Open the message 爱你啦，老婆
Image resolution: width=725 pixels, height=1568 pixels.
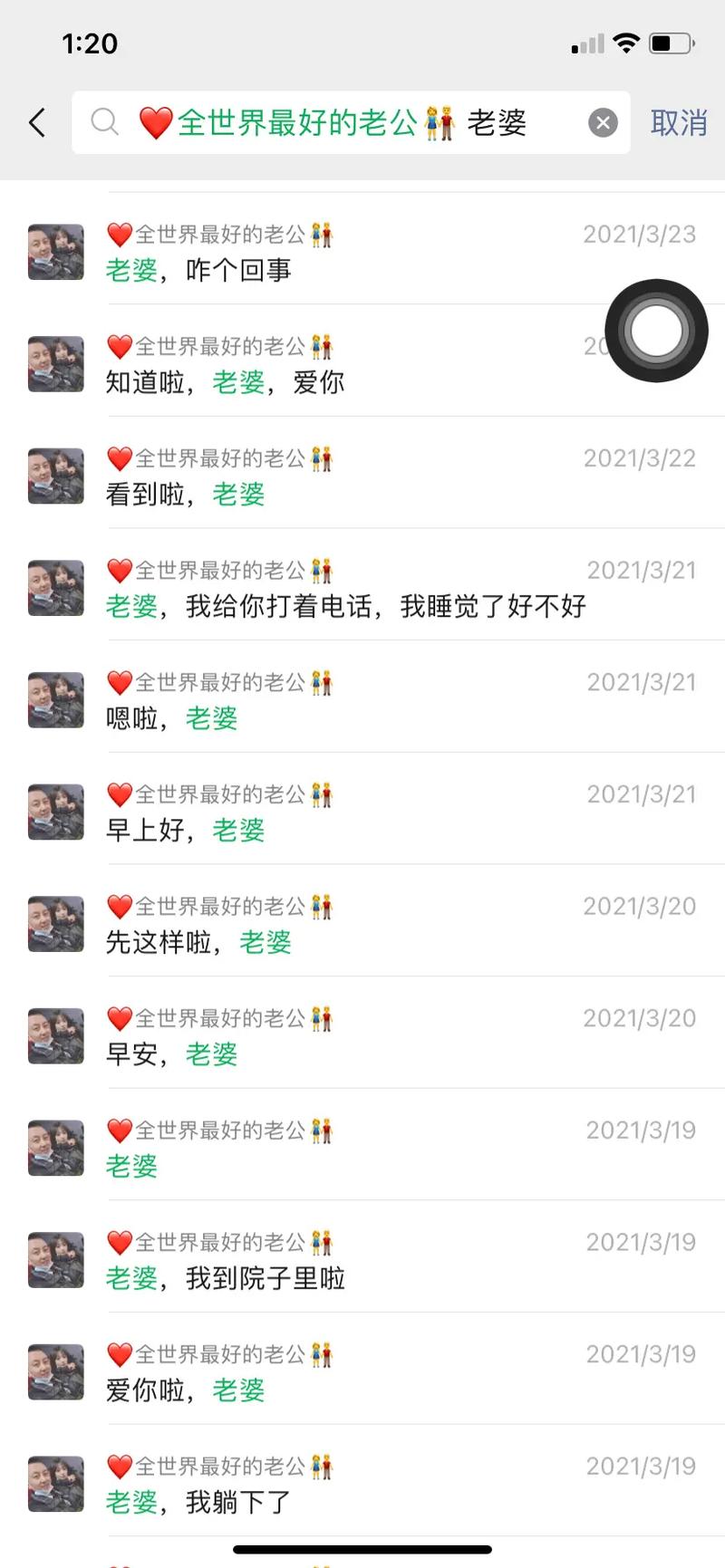click(362, 1372)
